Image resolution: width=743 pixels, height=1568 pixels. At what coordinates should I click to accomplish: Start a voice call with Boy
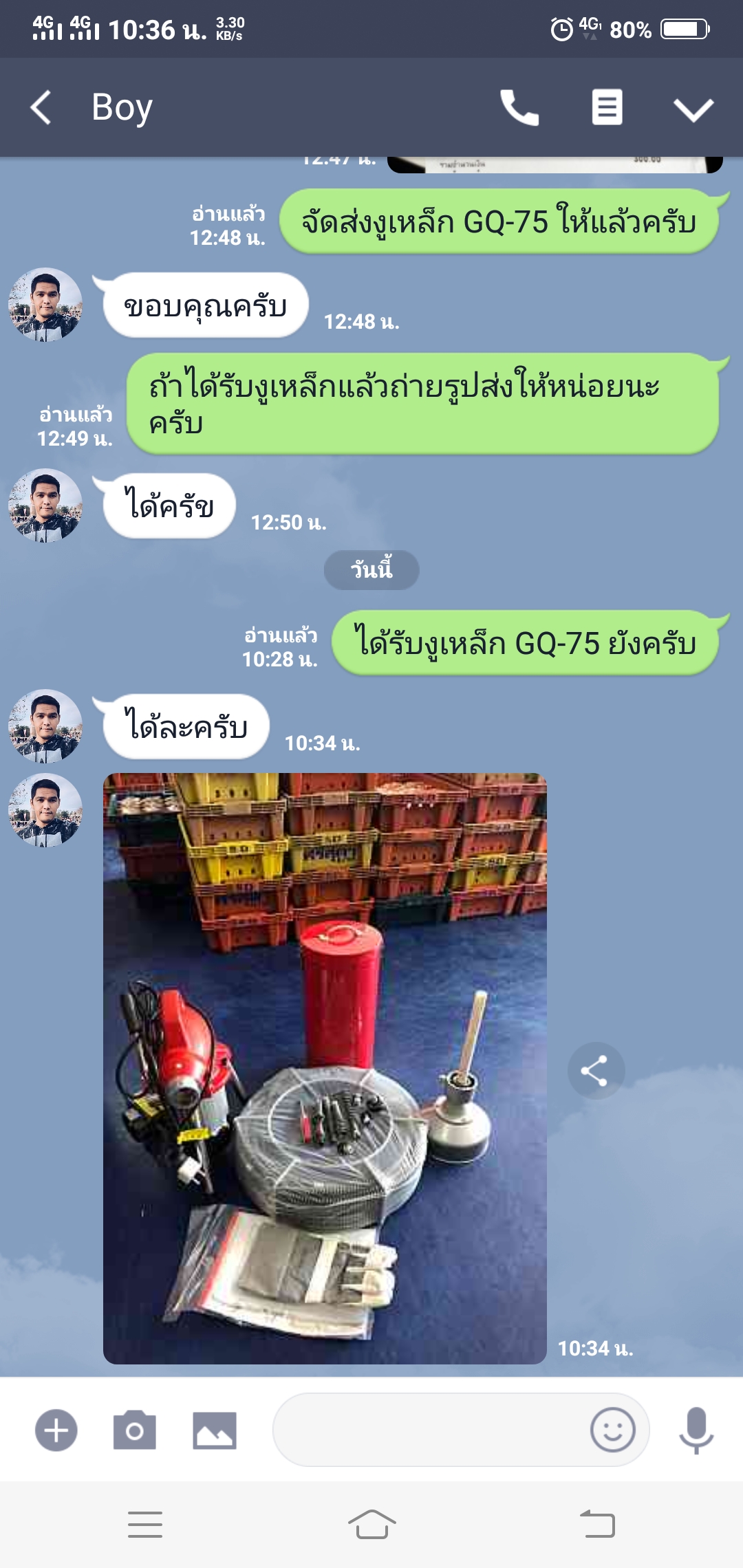519,108
